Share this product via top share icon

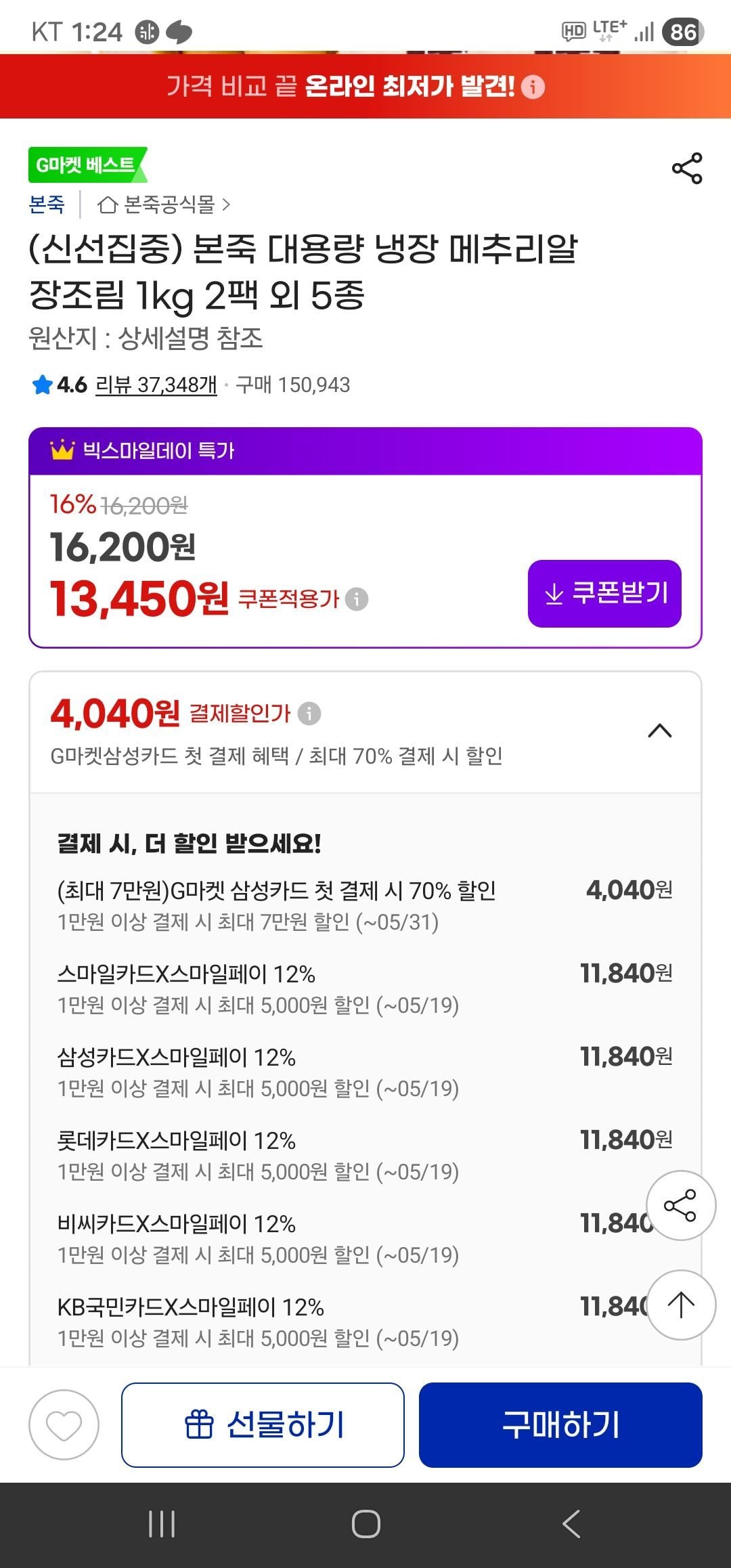687,169
